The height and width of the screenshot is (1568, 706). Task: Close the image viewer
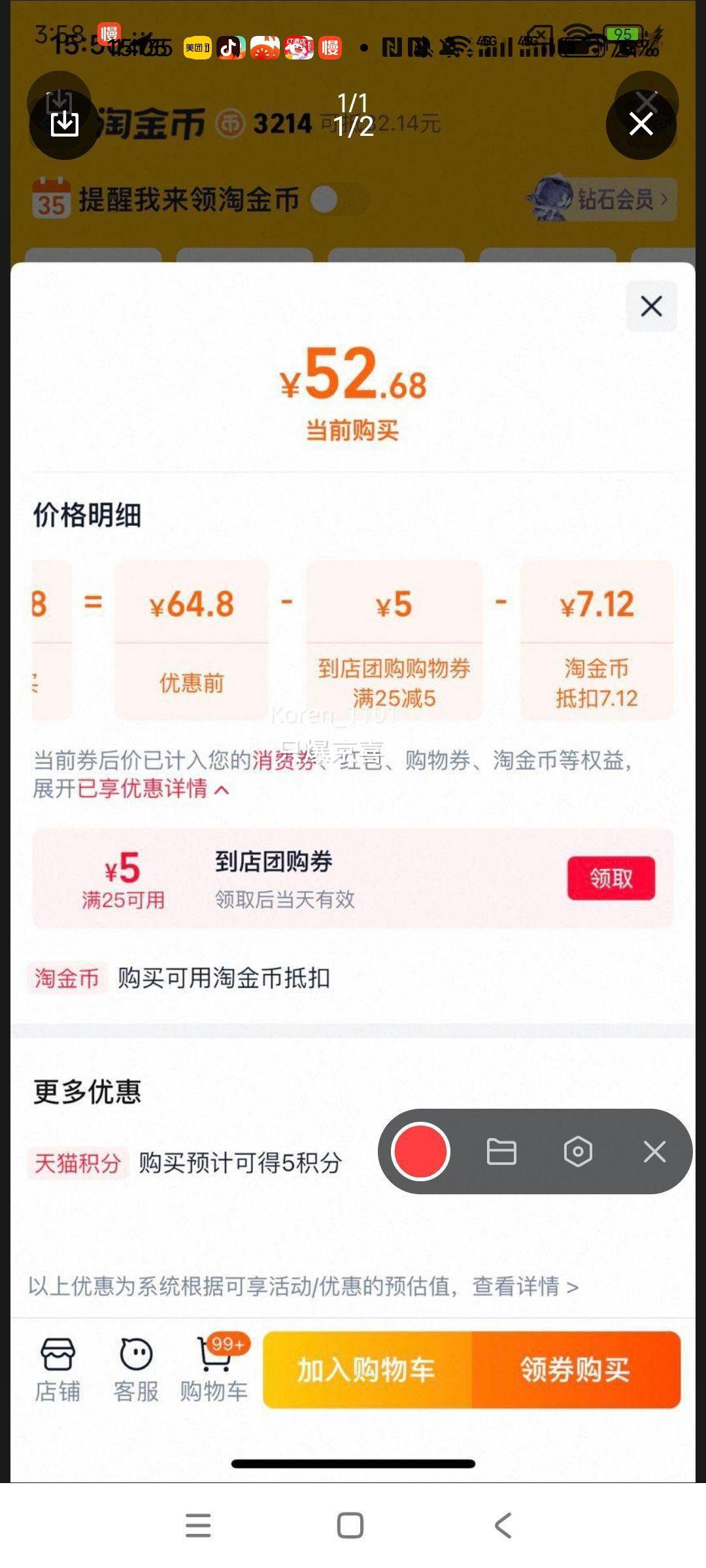tap(641, 123)
